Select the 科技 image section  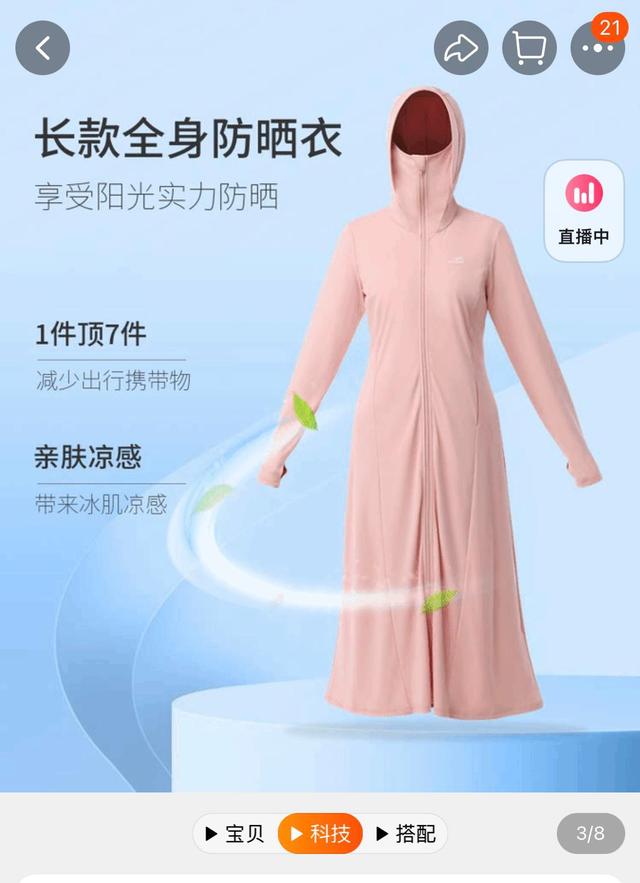320,833
